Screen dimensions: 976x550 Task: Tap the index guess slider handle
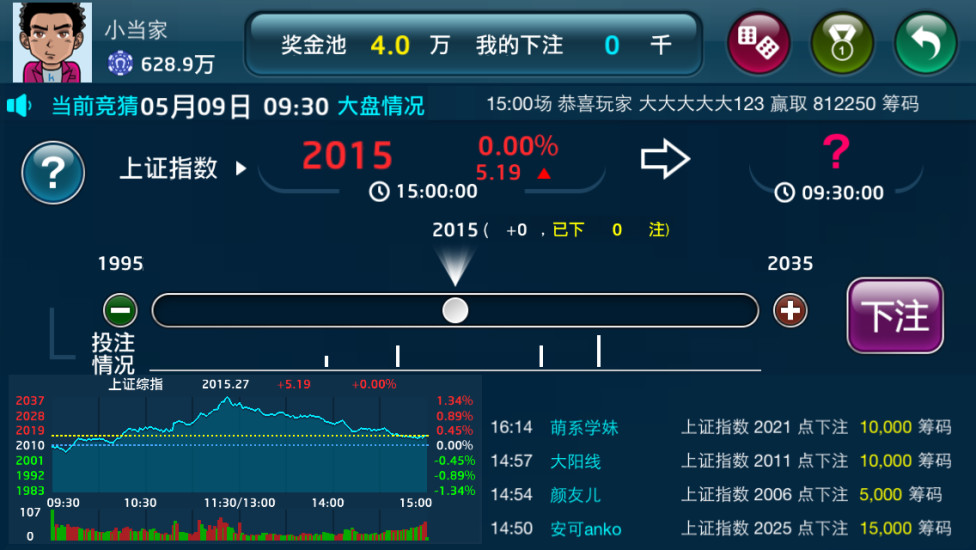pyautogui.click(x=455, y=310)
